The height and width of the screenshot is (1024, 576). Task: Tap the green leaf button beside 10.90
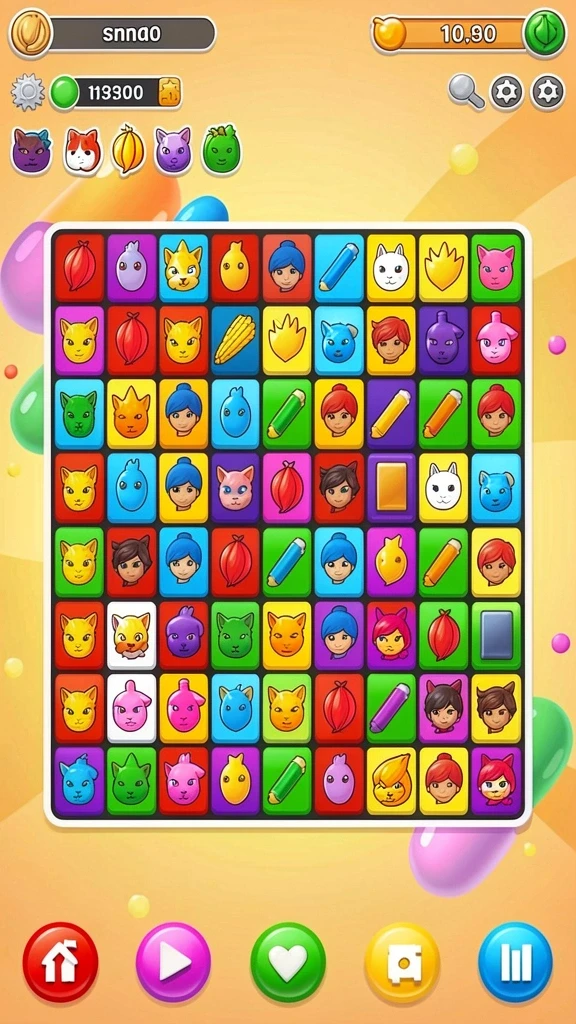[545, 33]
